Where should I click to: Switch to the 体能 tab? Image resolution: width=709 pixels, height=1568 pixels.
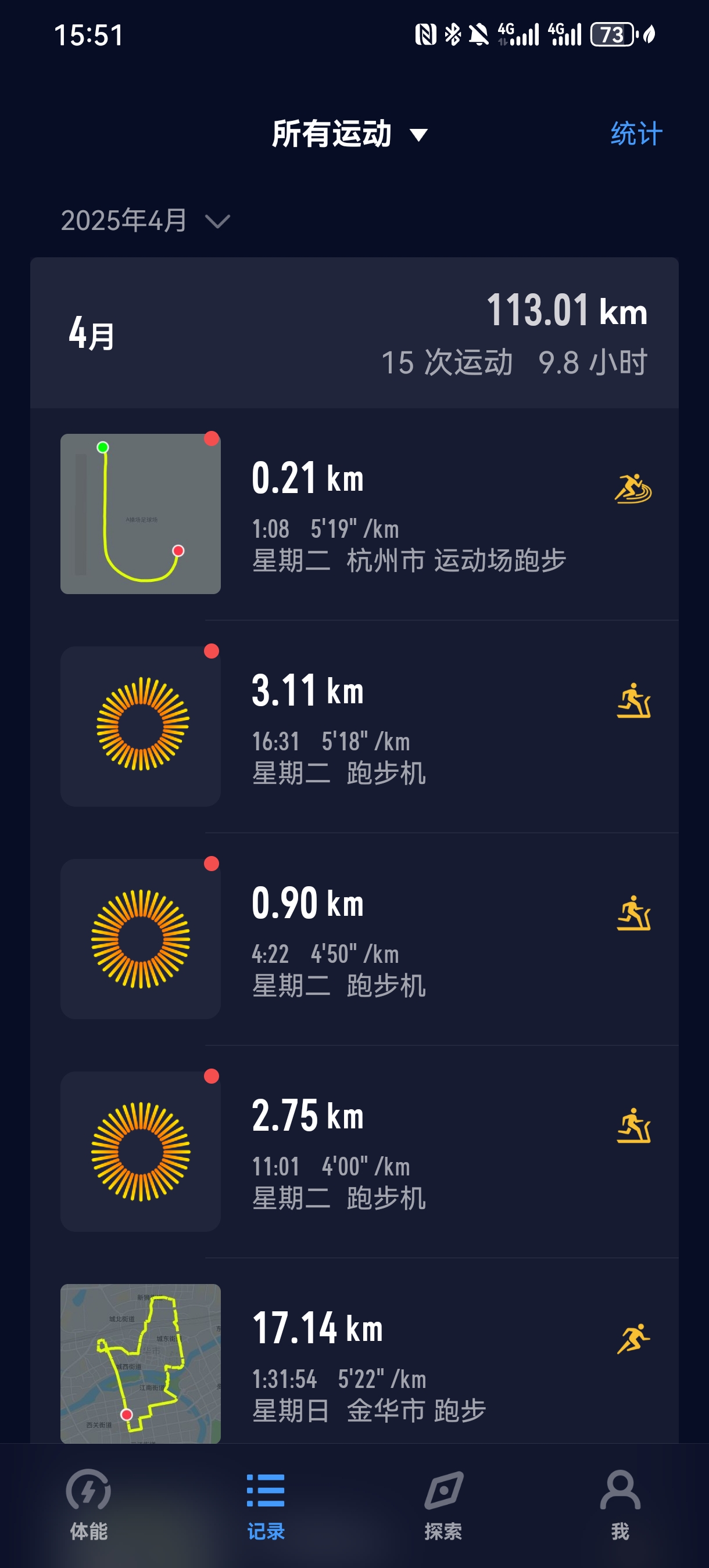point(88,1505)
